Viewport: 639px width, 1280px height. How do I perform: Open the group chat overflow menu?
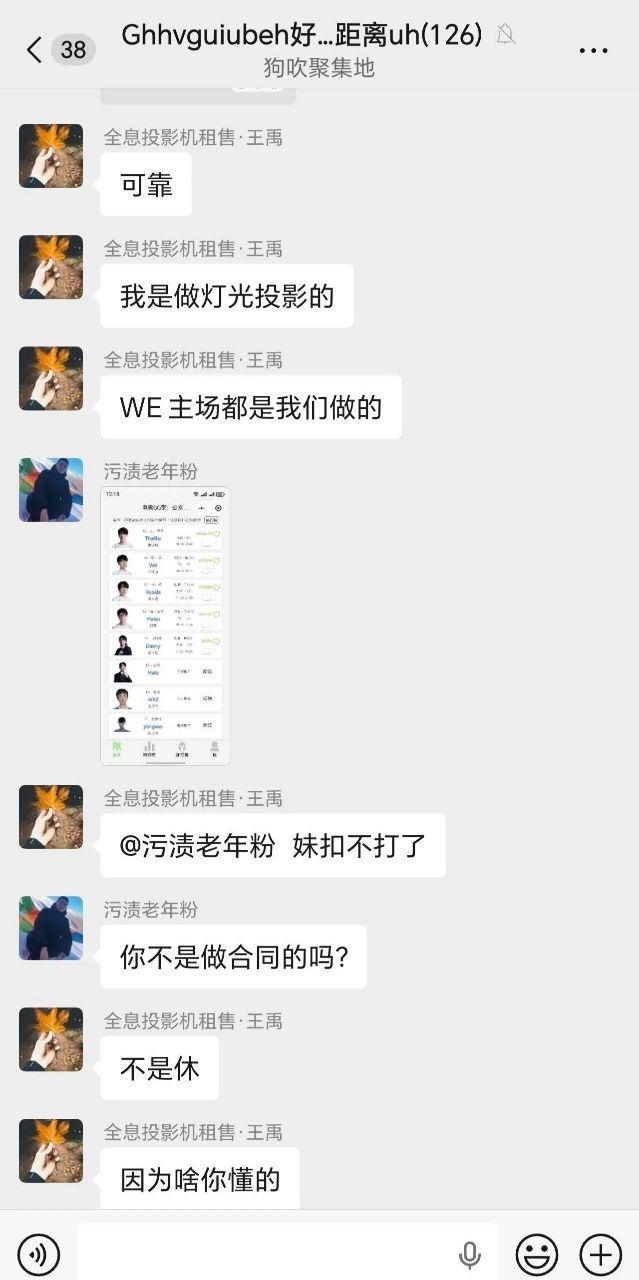click(593, 50)
